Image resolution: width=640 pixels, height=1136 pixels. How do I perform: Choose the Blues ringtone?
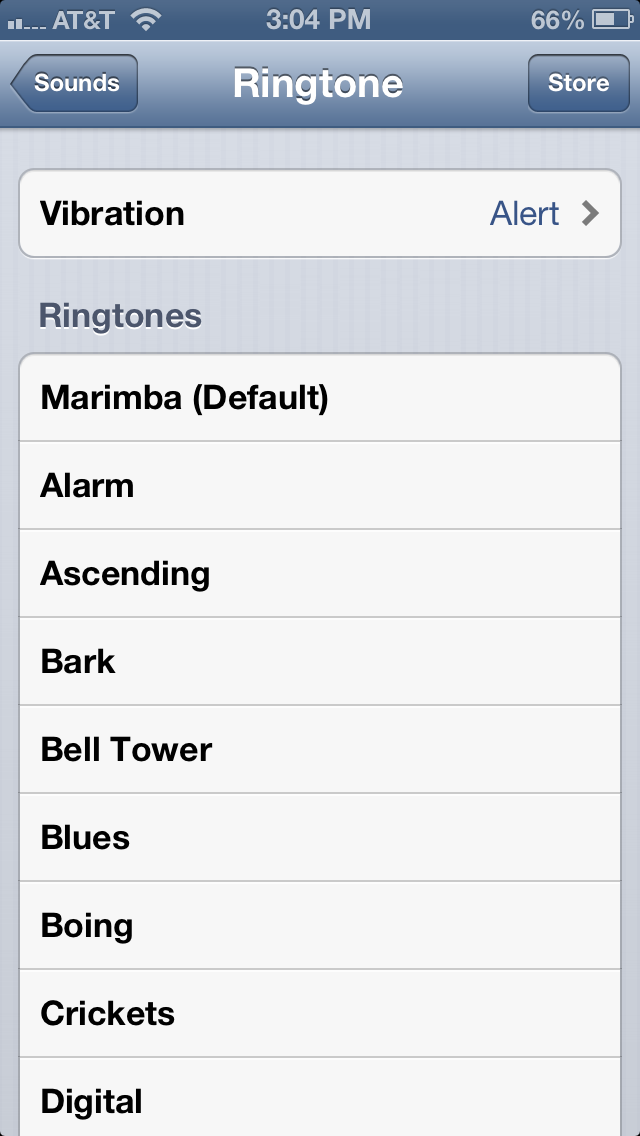coord(320,837)
